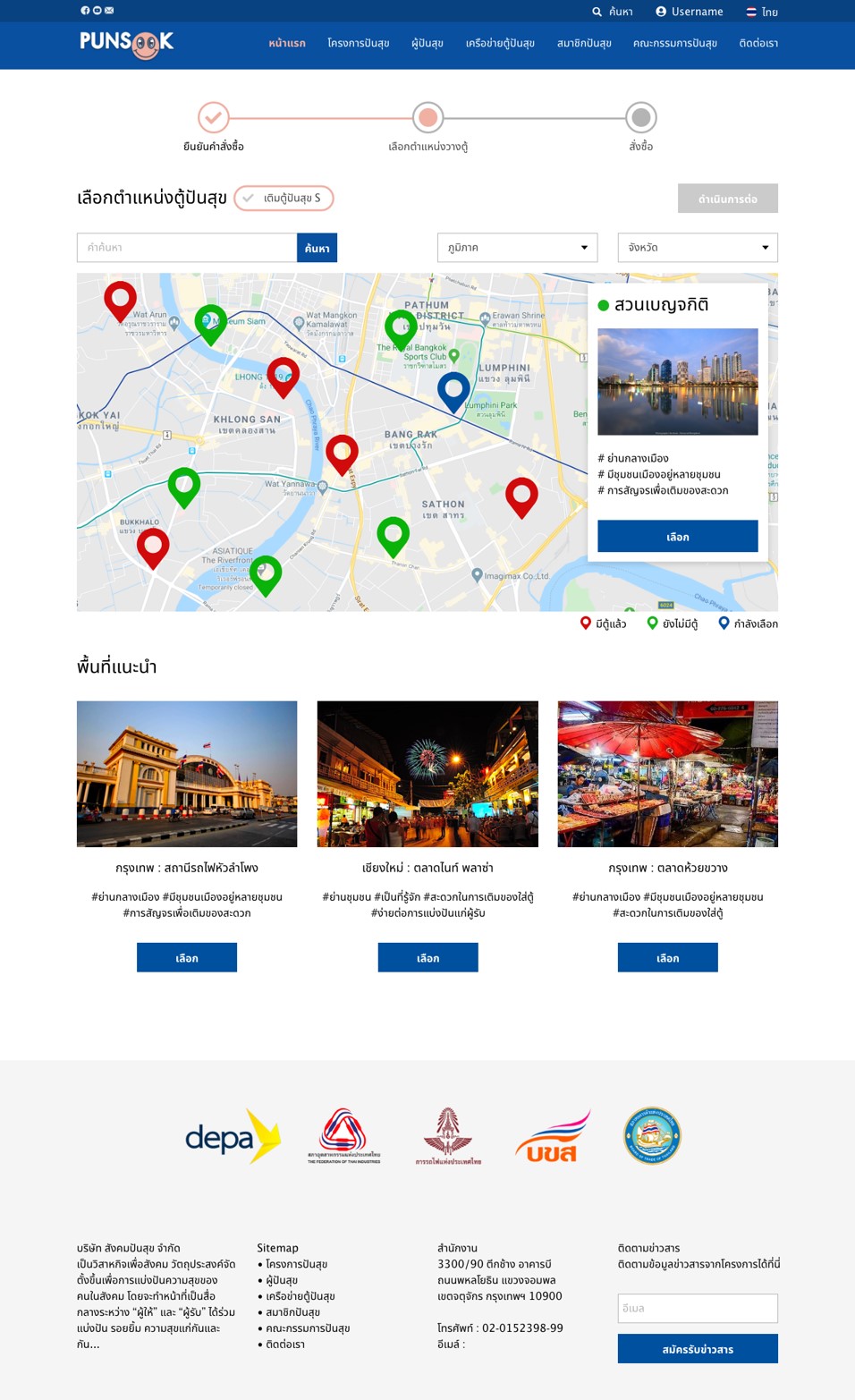Focus the คำค้นหา search field
The width and height of the screenshot is (855, 1400).
click(x=186, y=248)
